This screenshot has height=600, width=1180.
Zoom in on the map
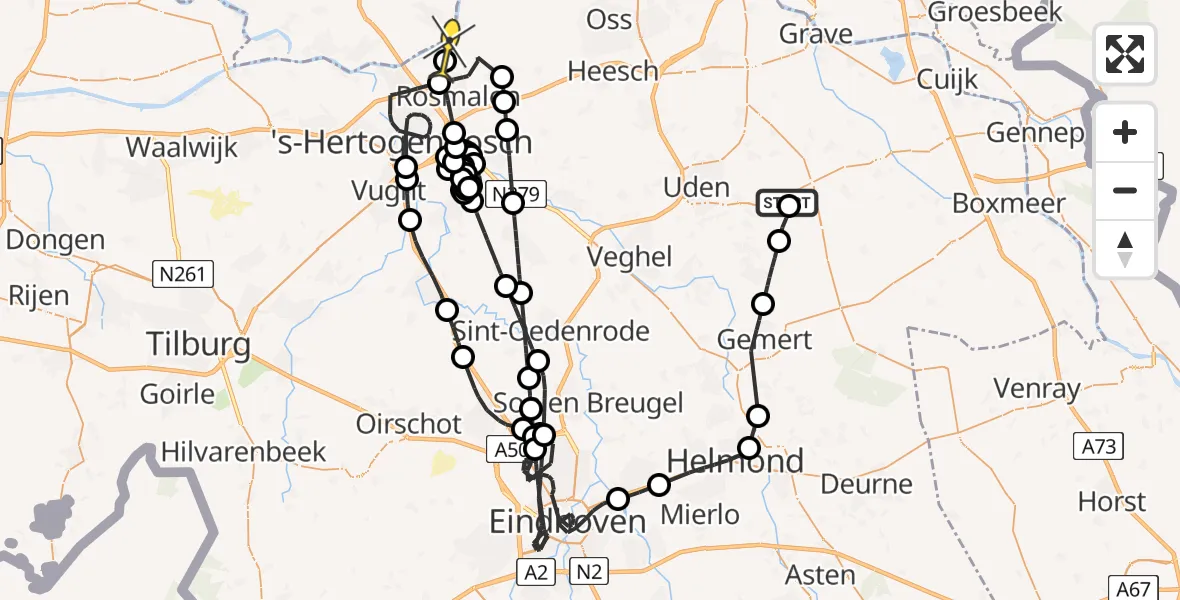coord(1125,132)
